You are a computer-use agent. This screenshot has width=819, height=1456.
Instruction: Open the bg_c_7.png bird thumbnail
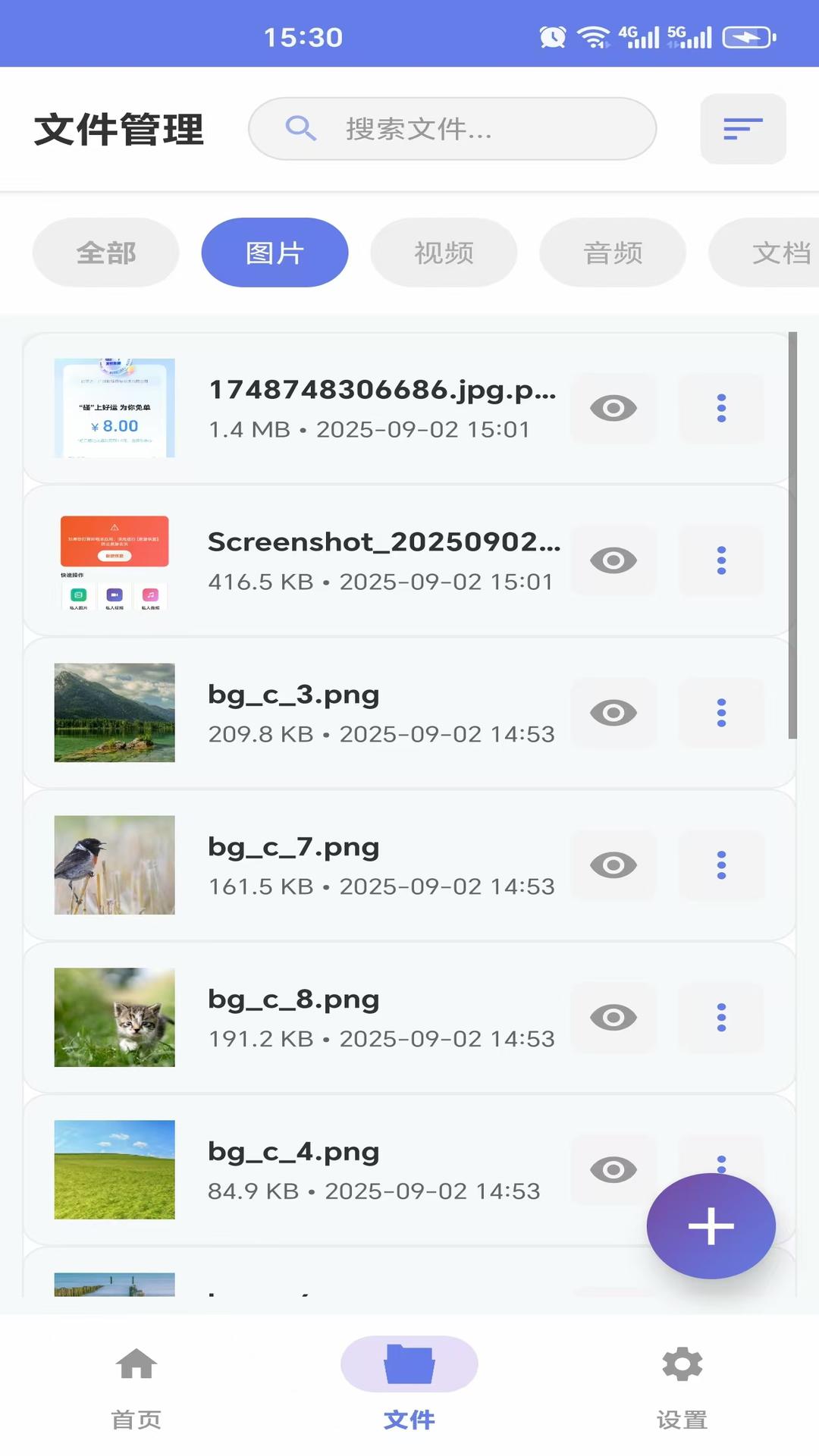tap(115, 865)
